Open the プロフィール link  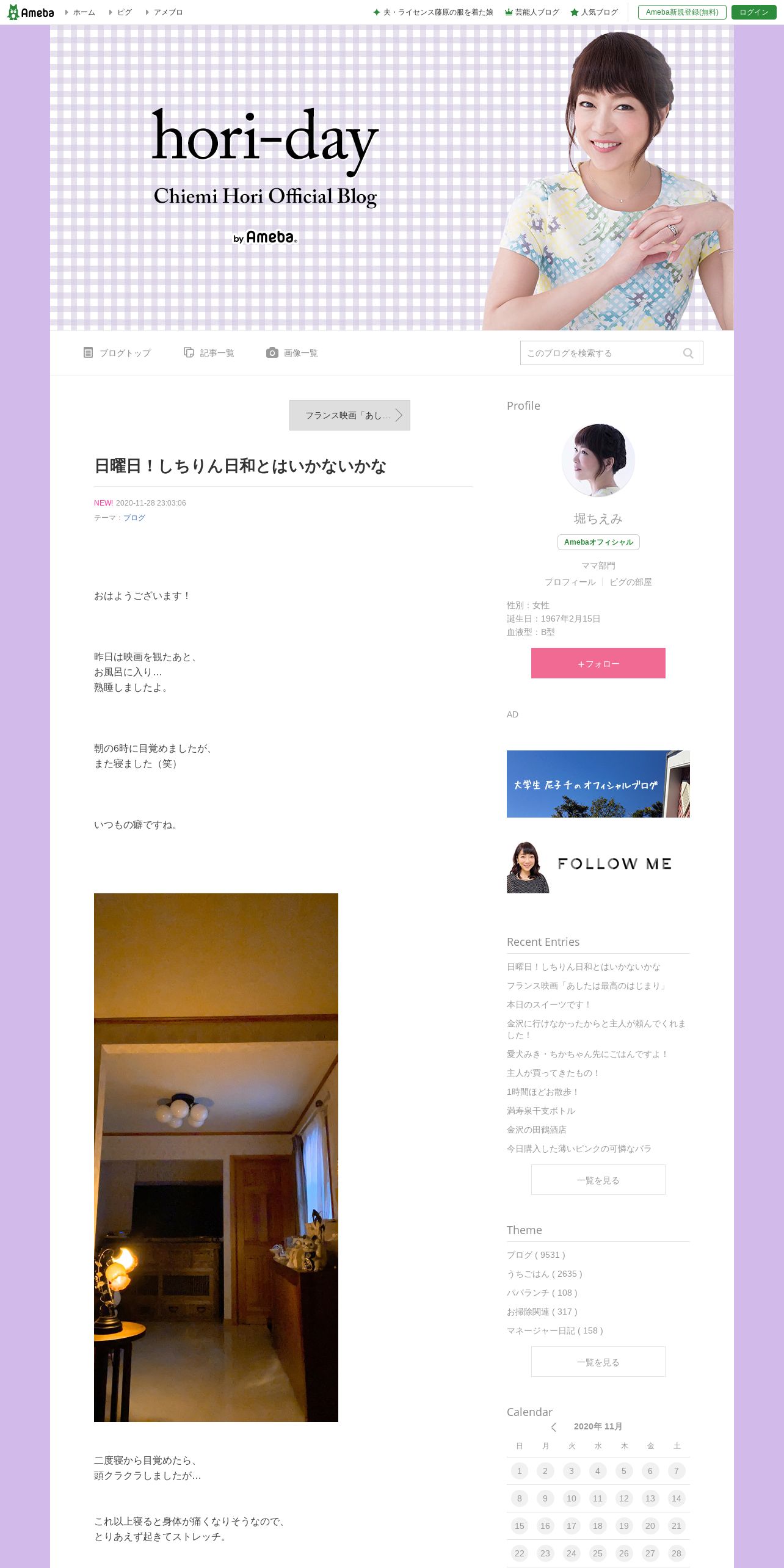click(570, 582)
